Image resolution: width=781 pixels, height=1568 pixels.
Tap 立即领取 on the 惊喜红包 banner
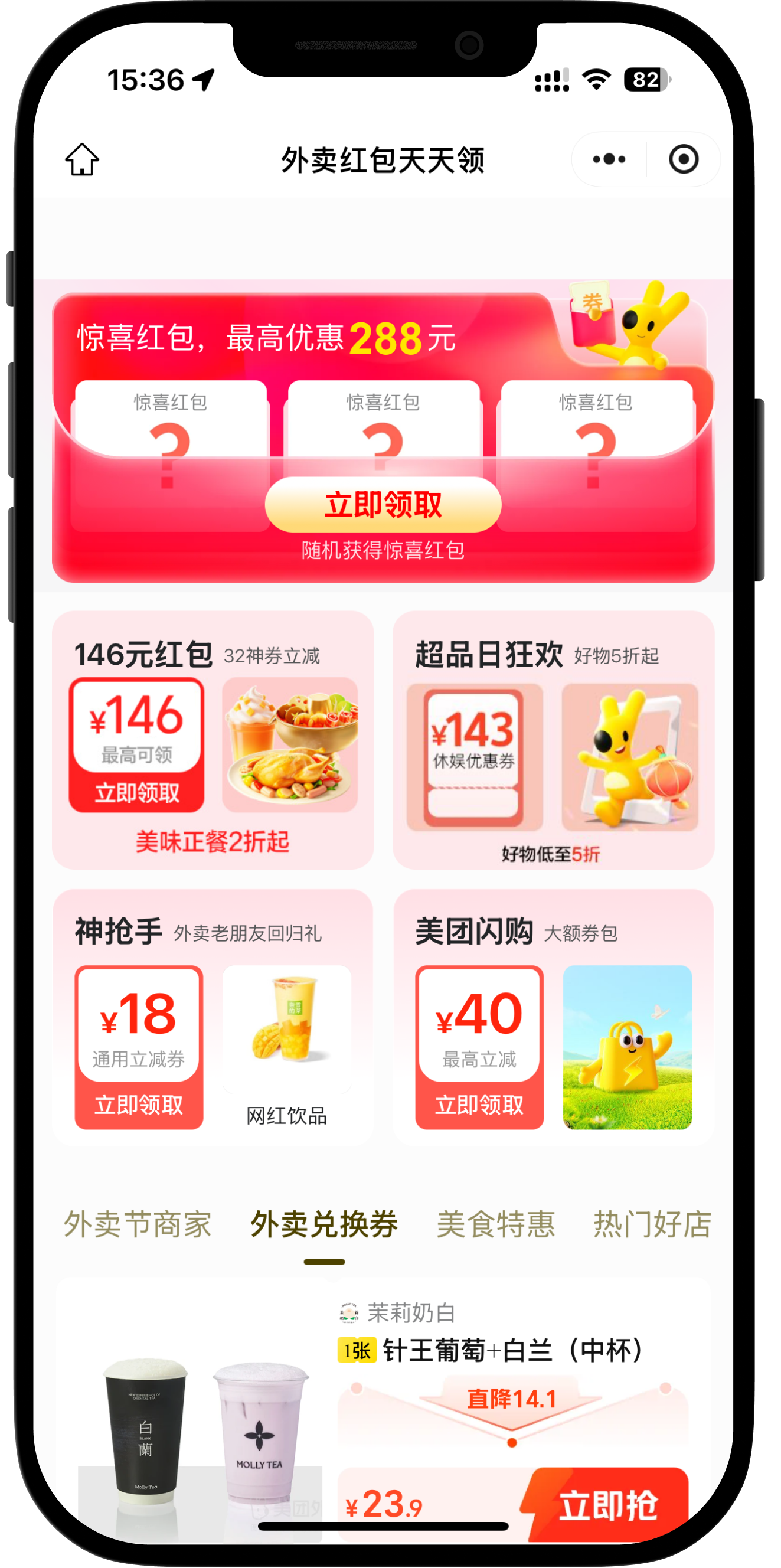[383, 505]
